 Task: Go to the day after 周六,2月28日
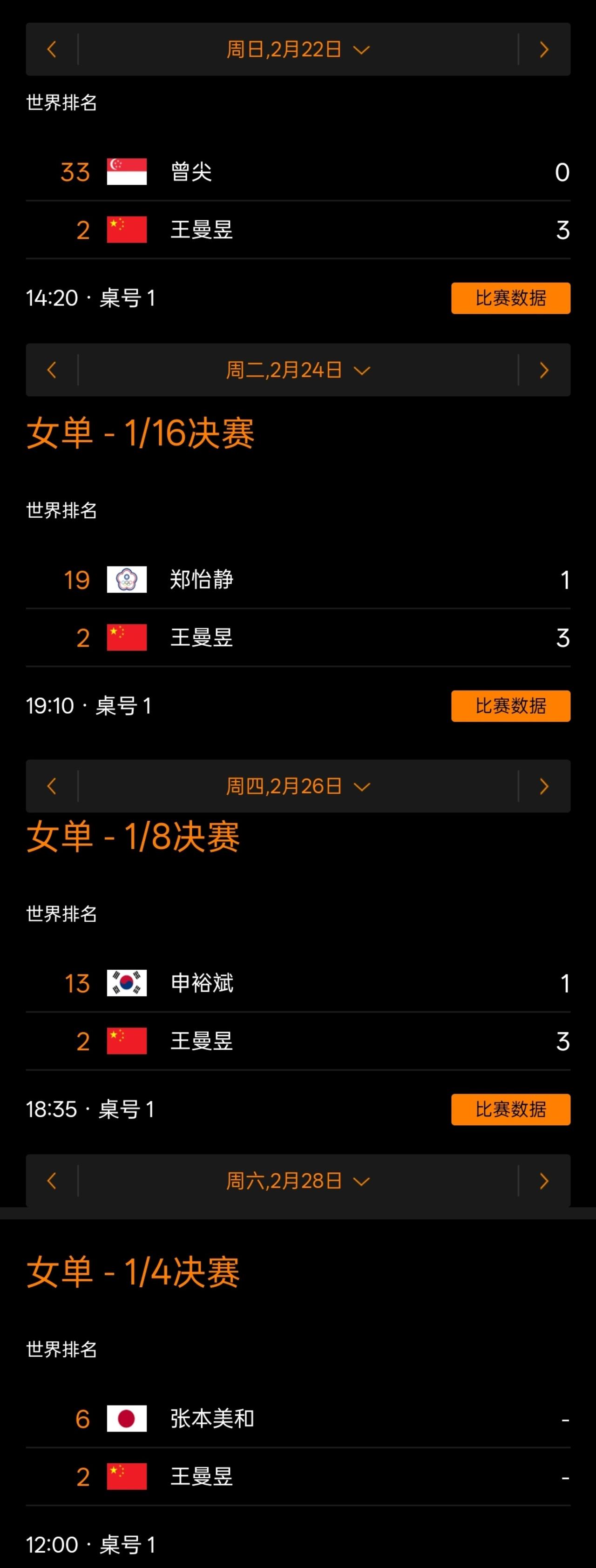(544, 1181)
